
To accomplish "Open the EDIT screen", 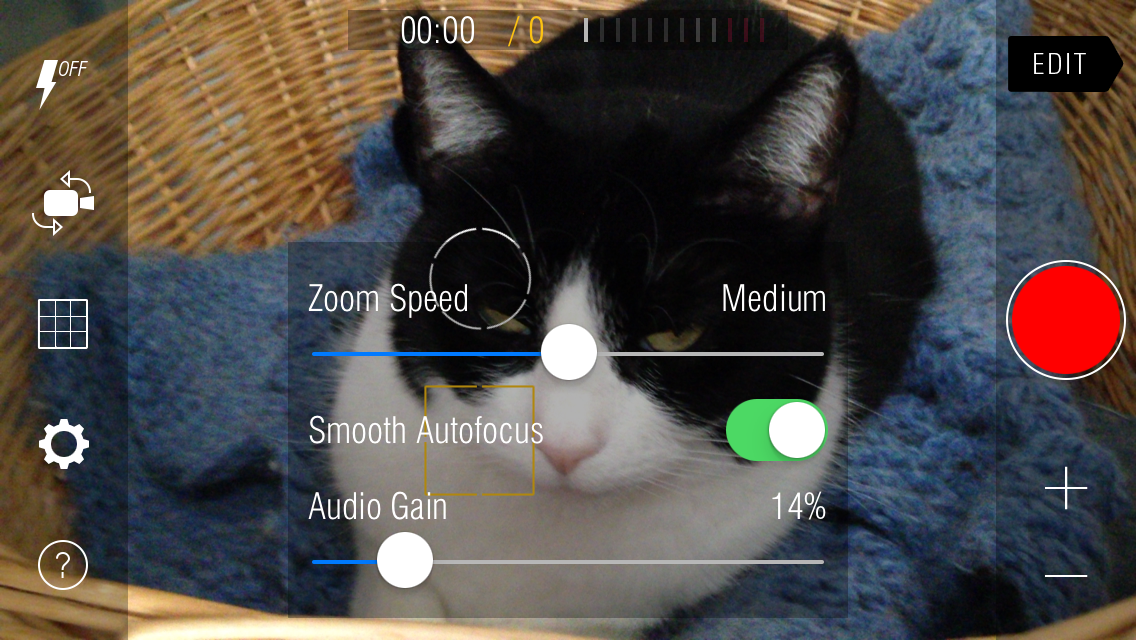I will [1060, 64].
